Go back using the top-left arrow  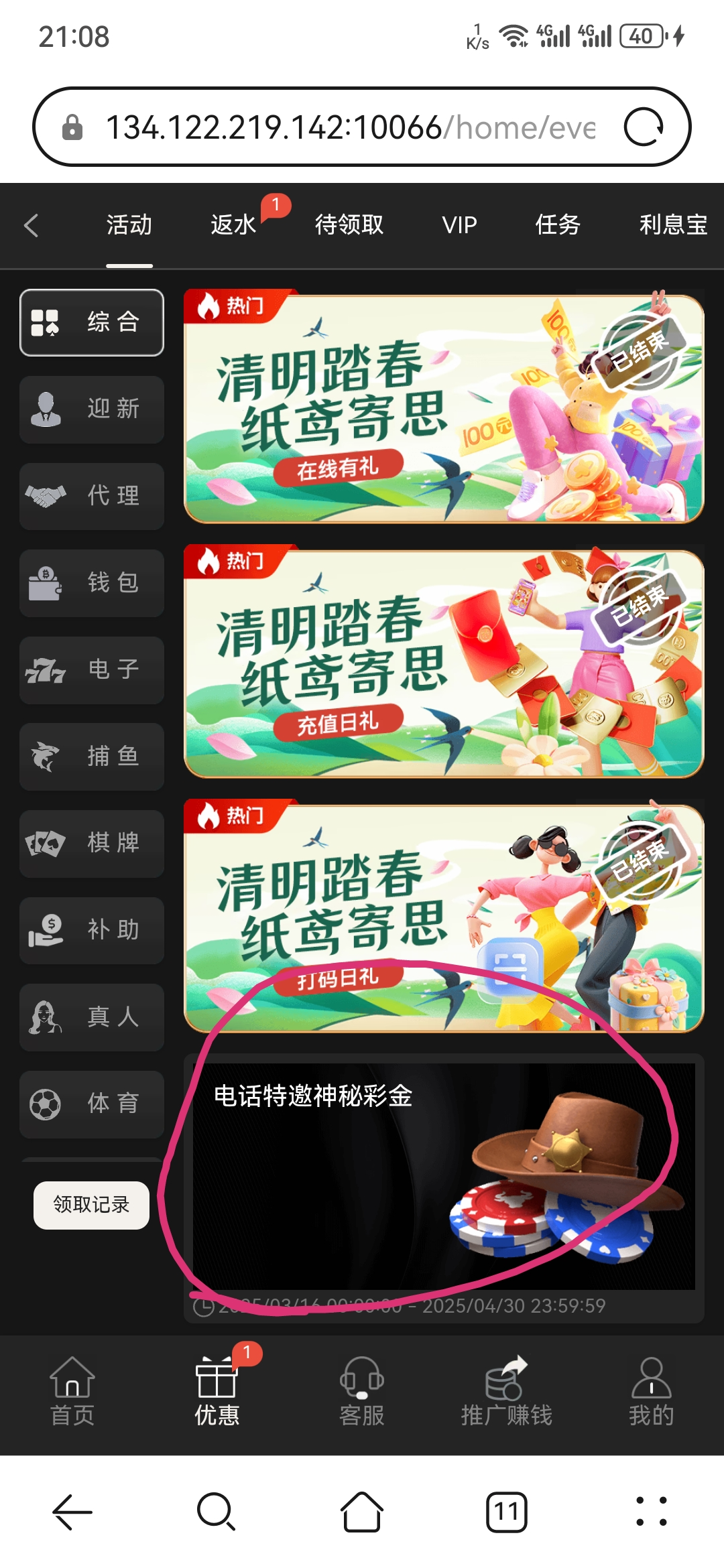tap(31, 225)
